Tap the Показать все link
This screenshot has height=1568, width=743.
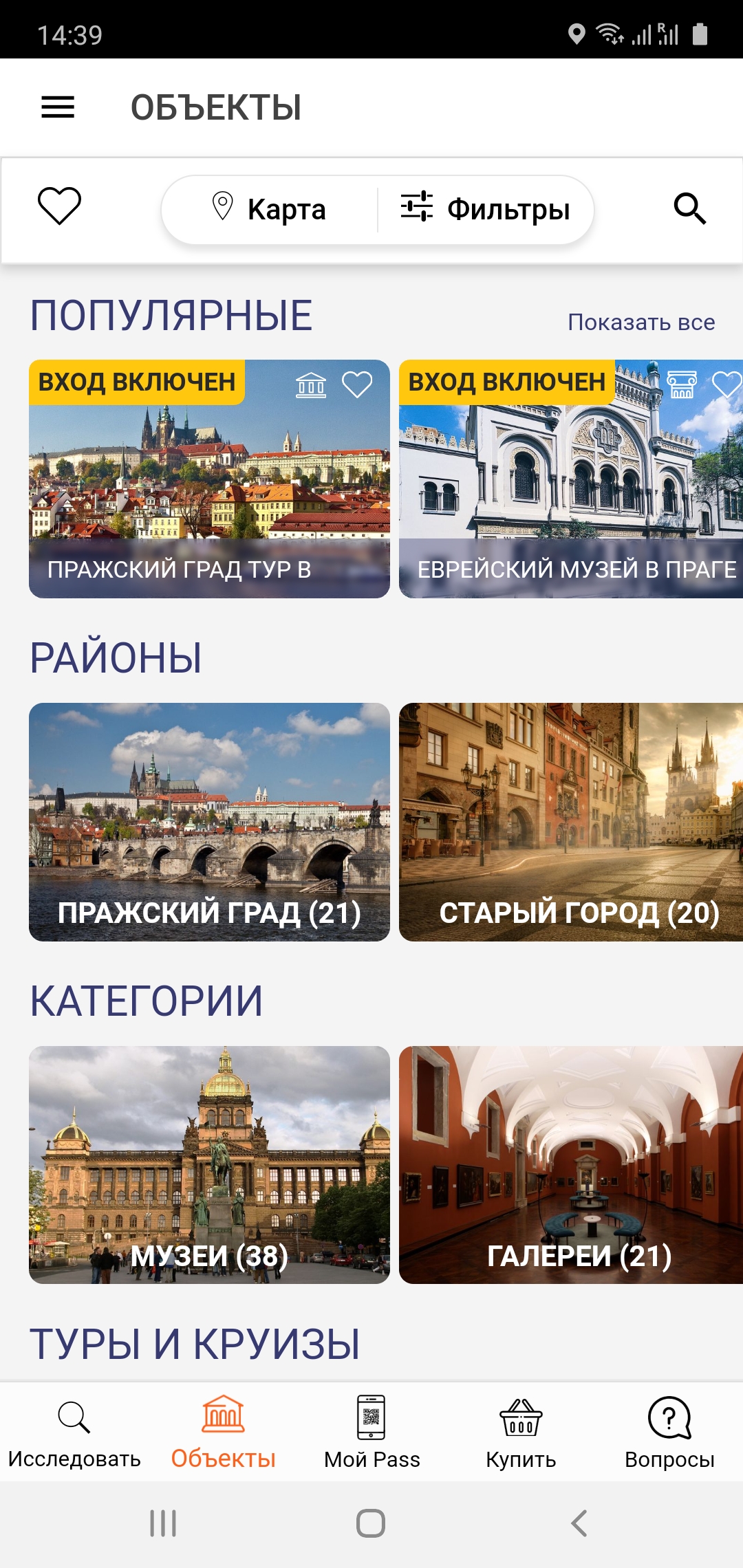[641, 322]
